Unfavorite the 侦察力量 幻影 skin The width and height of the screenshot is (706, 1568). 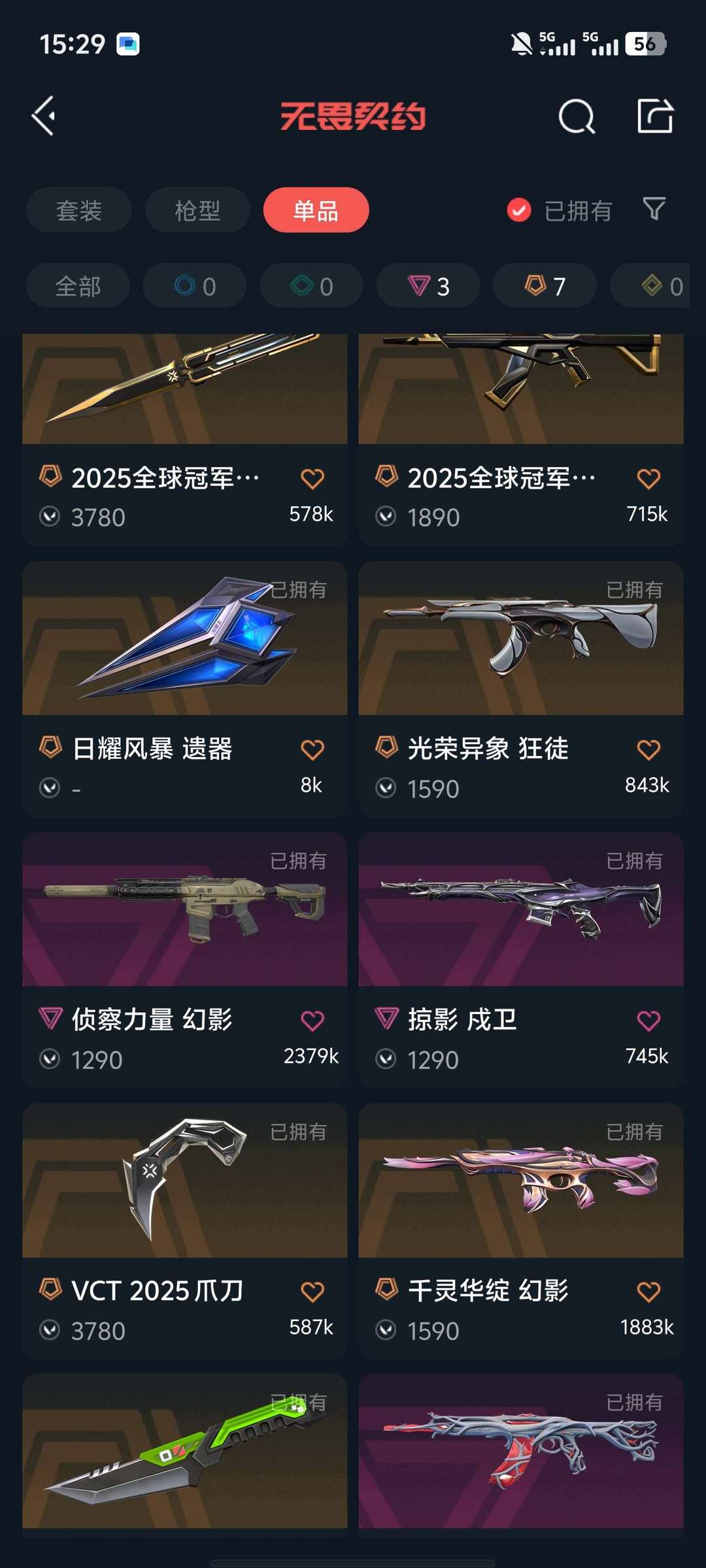point(312,1020)
